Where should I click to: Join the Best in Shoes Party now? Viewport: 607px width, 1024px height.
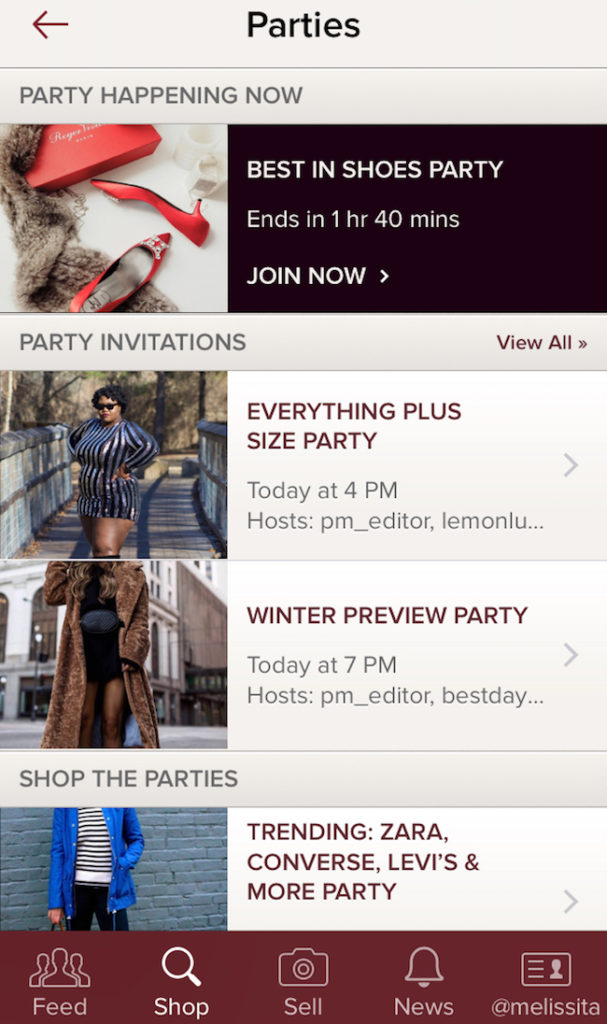pyautogui.click(x=318, y=276)
